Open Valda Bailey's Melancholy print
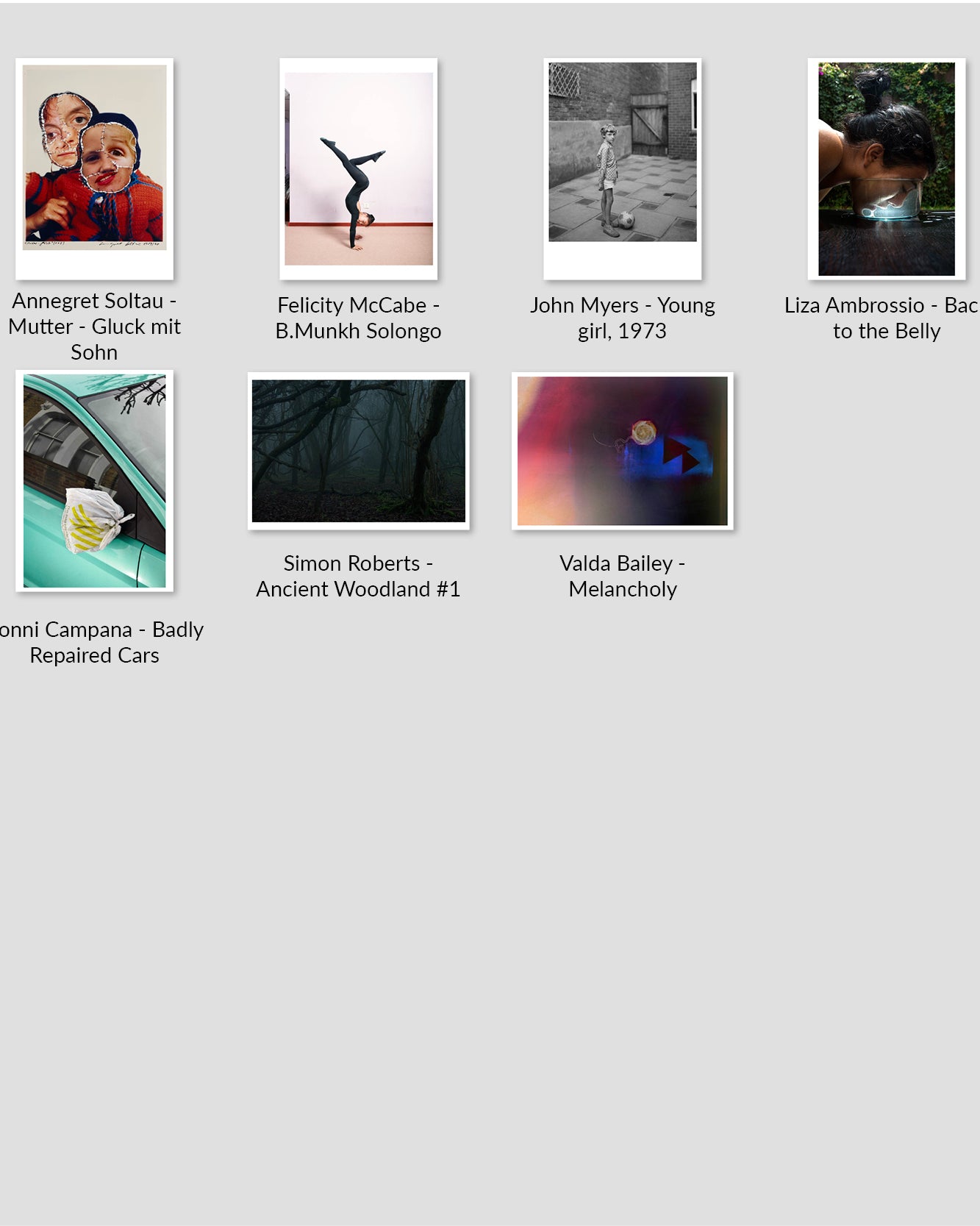 (x=622, y=451)
